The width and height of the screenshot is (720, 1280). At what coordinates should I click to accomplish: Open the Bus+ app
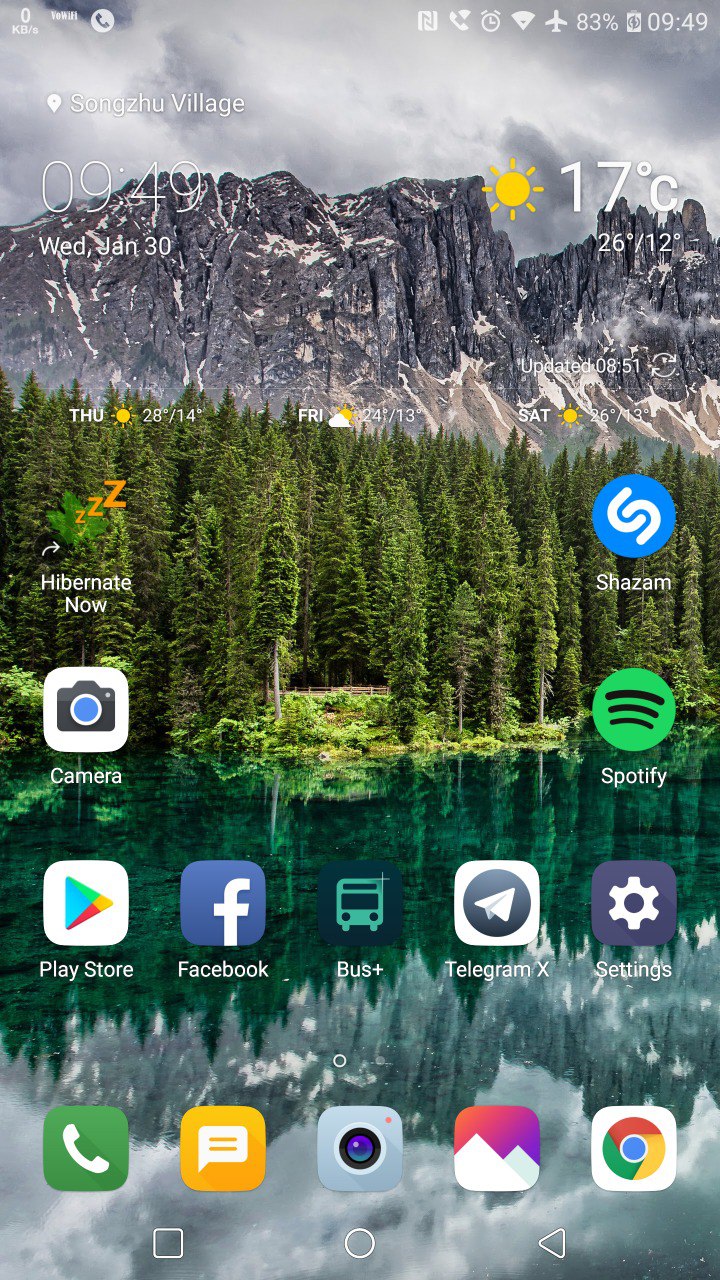pyautogui.click(x=360, y=903)
